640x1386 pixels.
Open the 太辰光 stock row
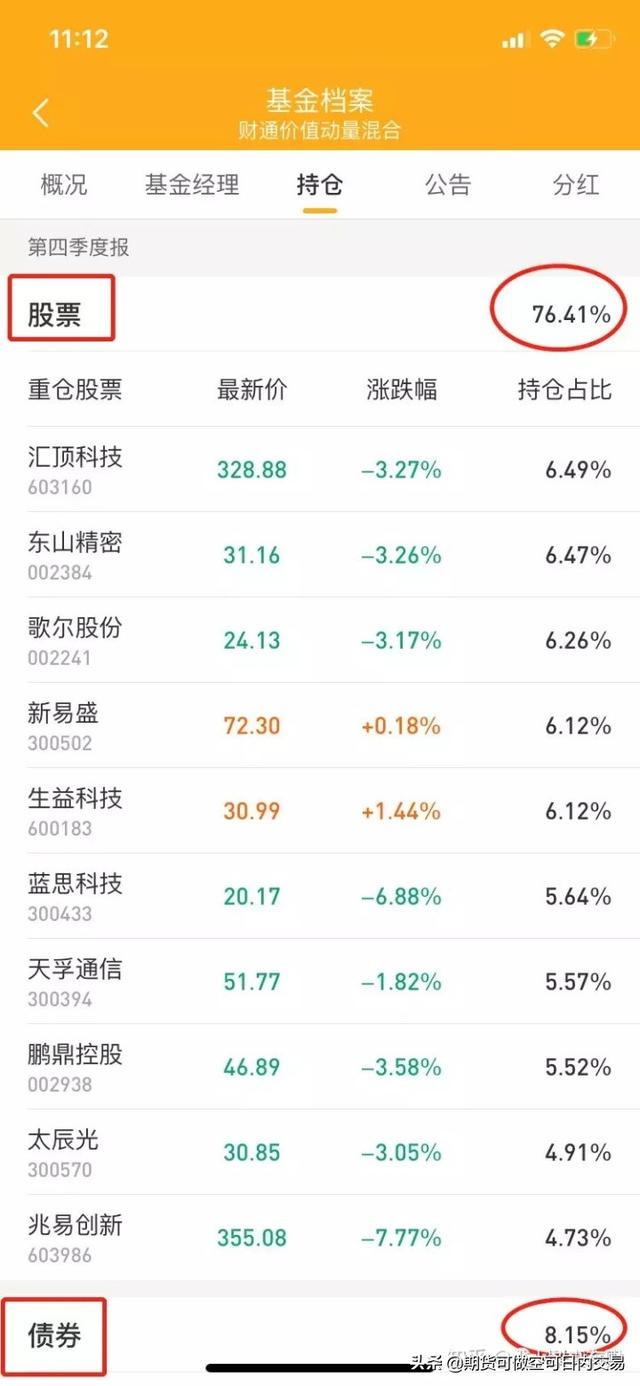click(x=320, y=1152)
